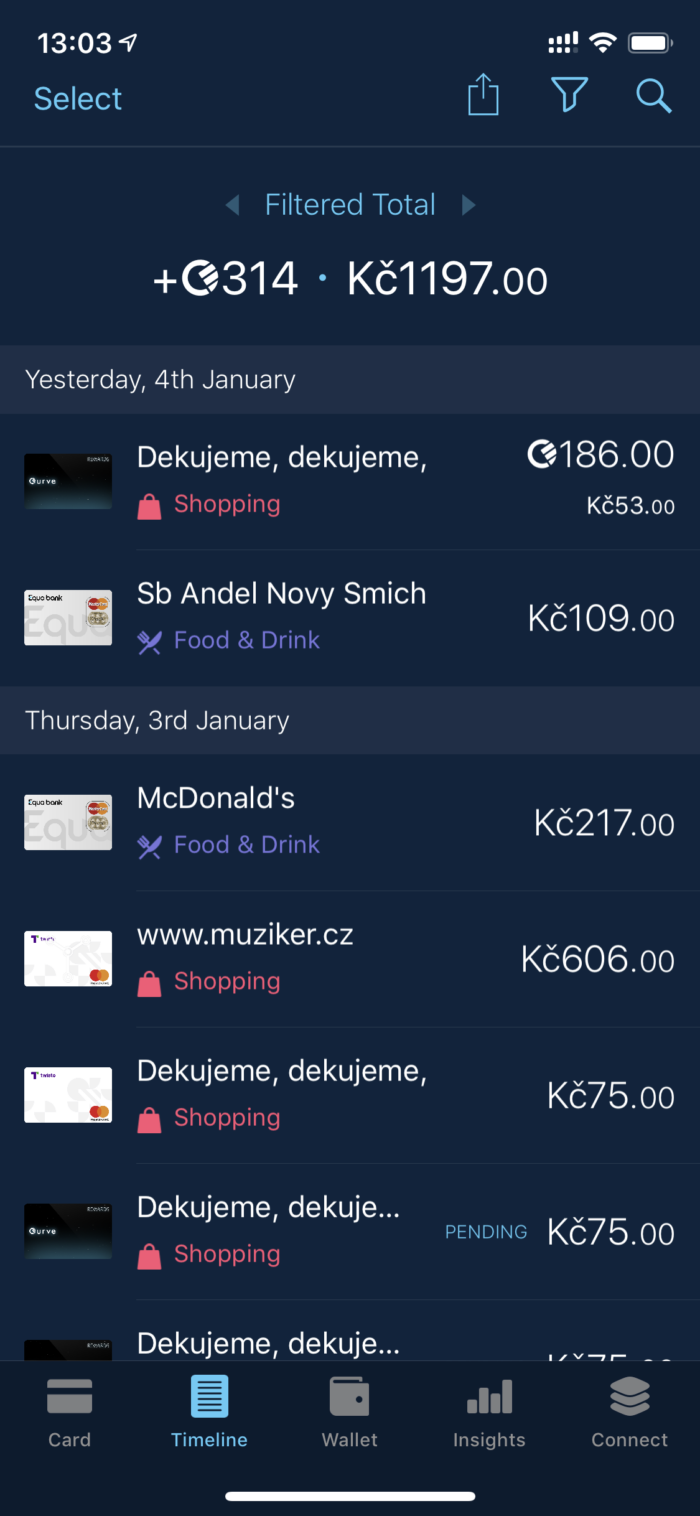This screenshot has width=700, height=1516.
Task: Open the filter options
Action: coord(569,96)
